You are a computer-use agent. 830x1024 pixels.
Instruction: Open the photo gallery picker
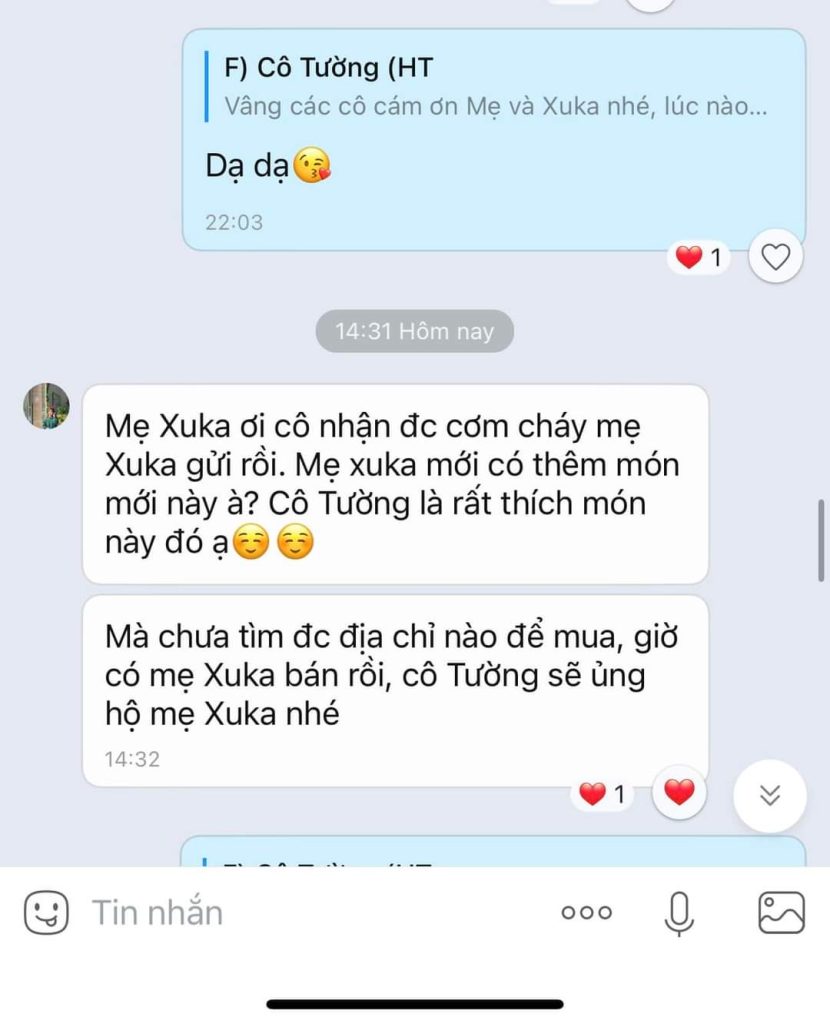pyautogui.click(x=781, y=912)
